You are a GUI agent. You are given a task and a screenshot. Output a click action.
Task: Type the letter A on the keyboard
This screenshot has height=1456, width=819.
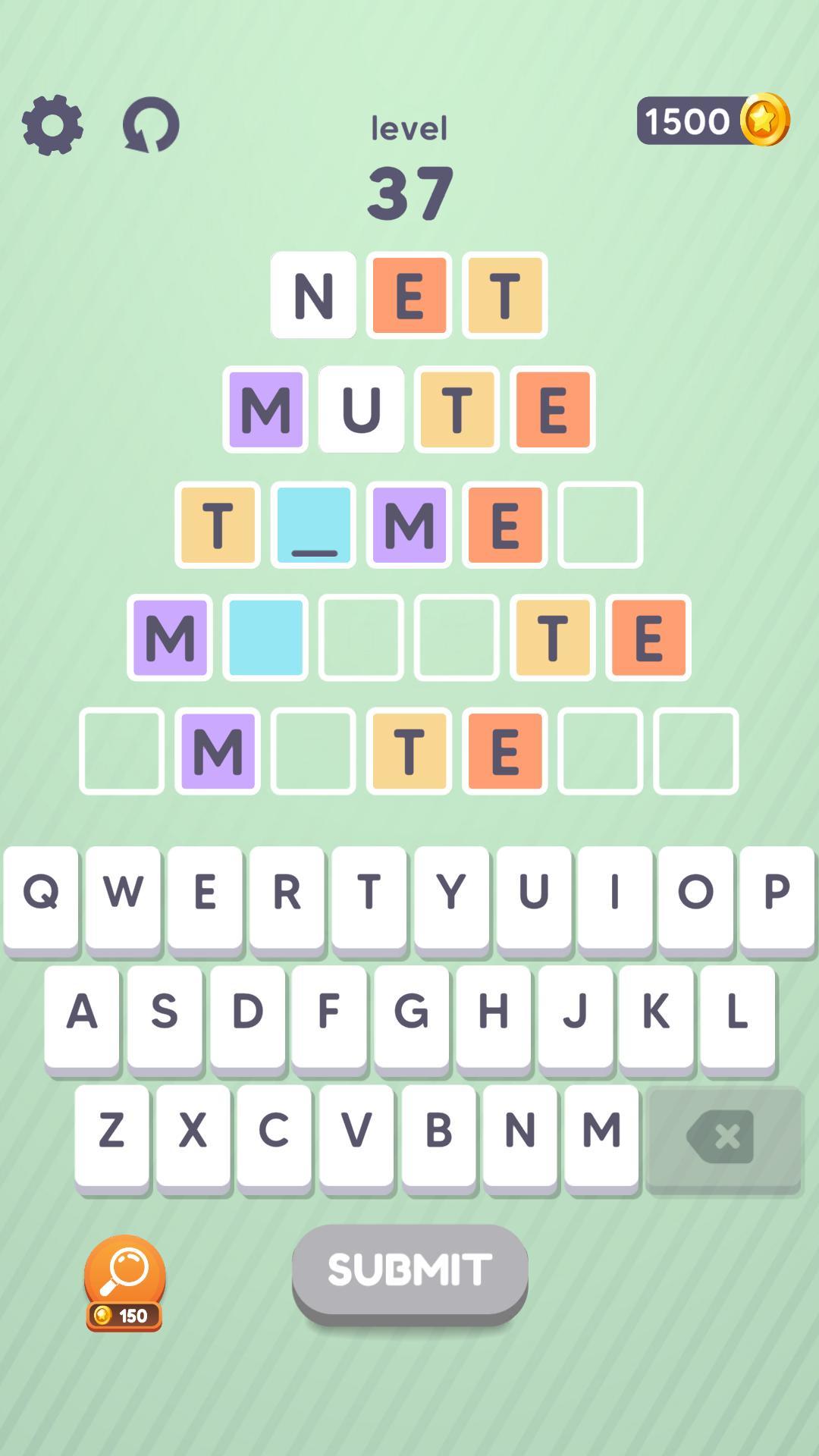(x=82, y=1012)
